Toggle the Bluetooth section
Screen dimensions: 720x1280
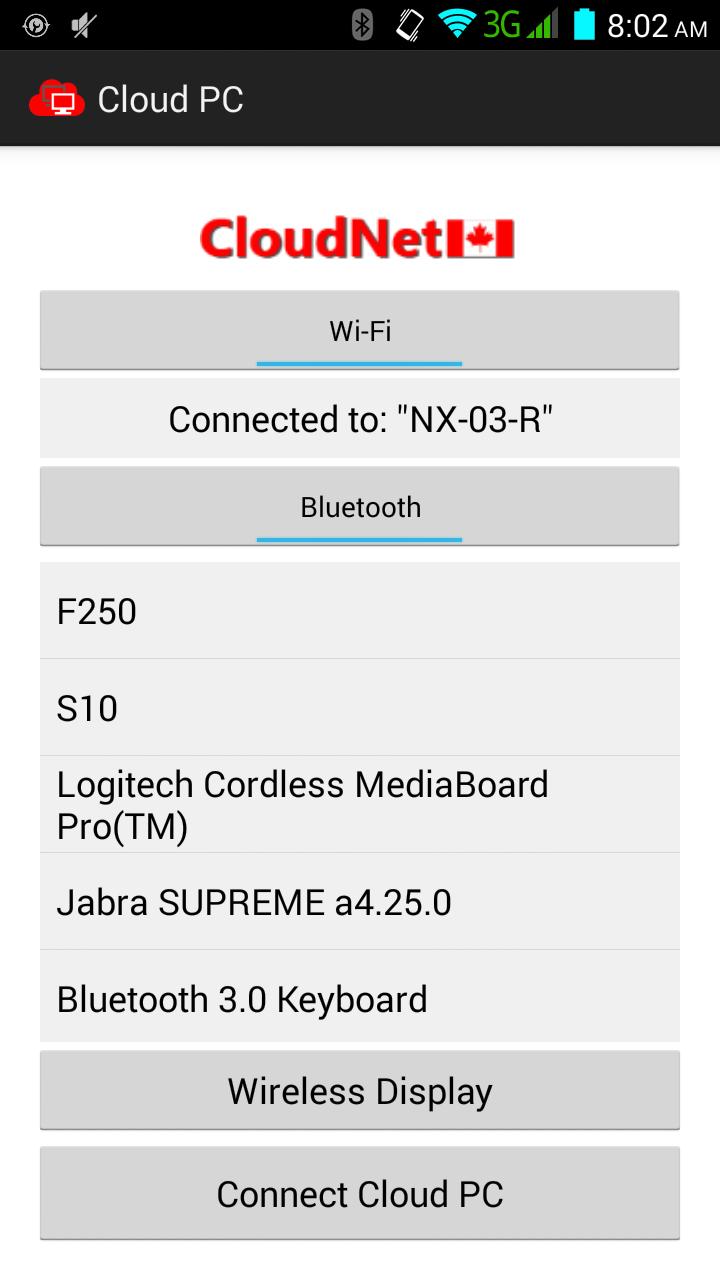pos(359,506)
